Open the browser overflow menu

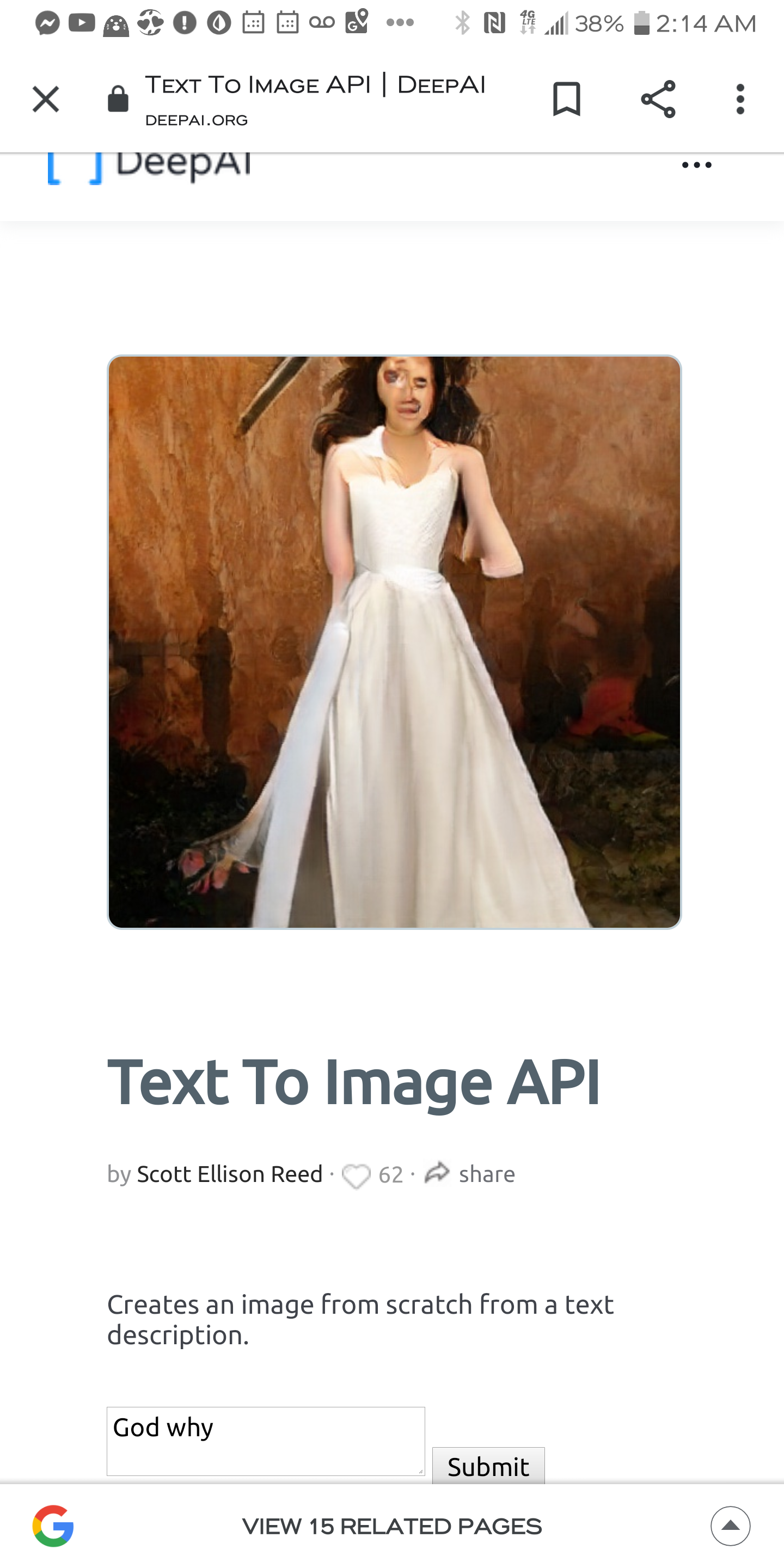pyautogui.click(x=739, y=99)
